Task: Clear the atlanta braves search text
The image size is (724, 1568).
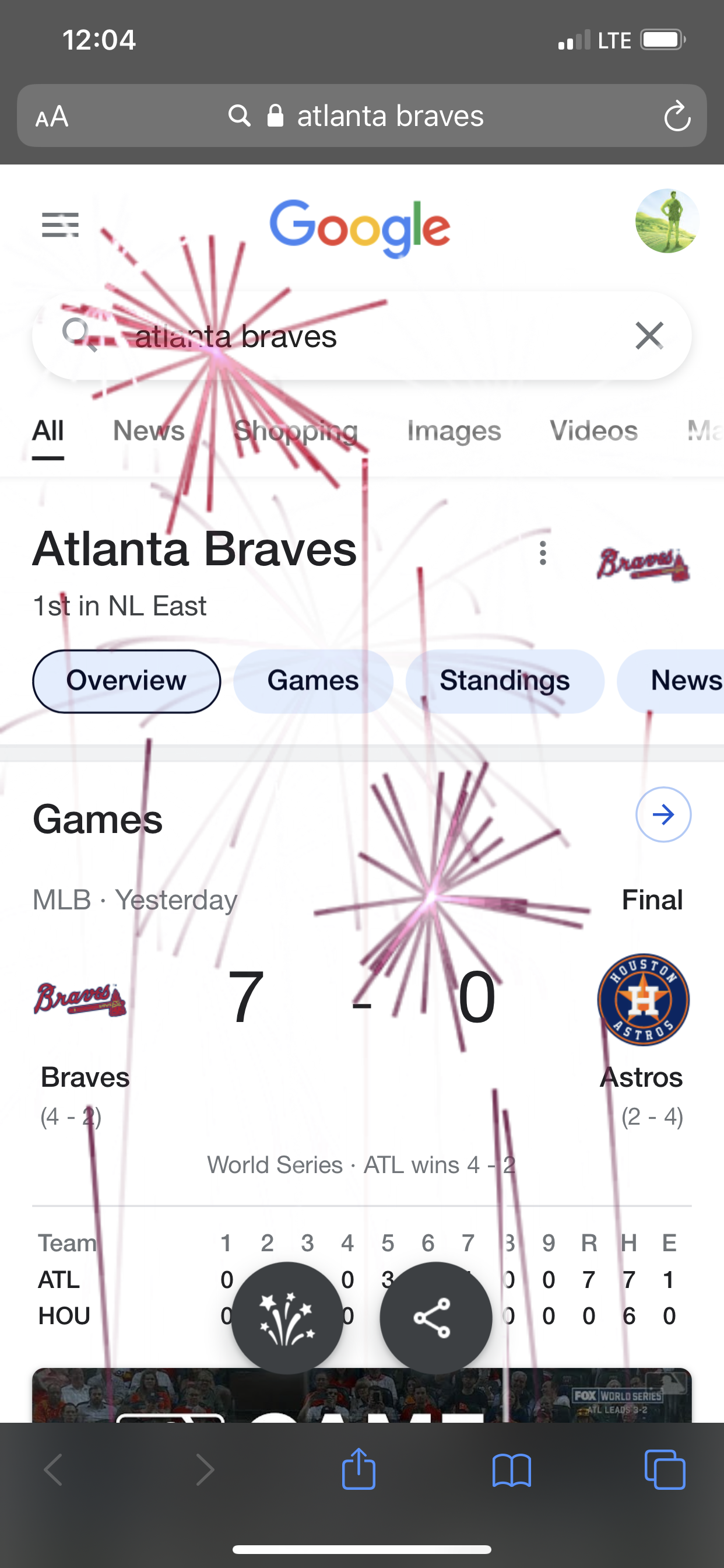Action: tap(649, 336)
